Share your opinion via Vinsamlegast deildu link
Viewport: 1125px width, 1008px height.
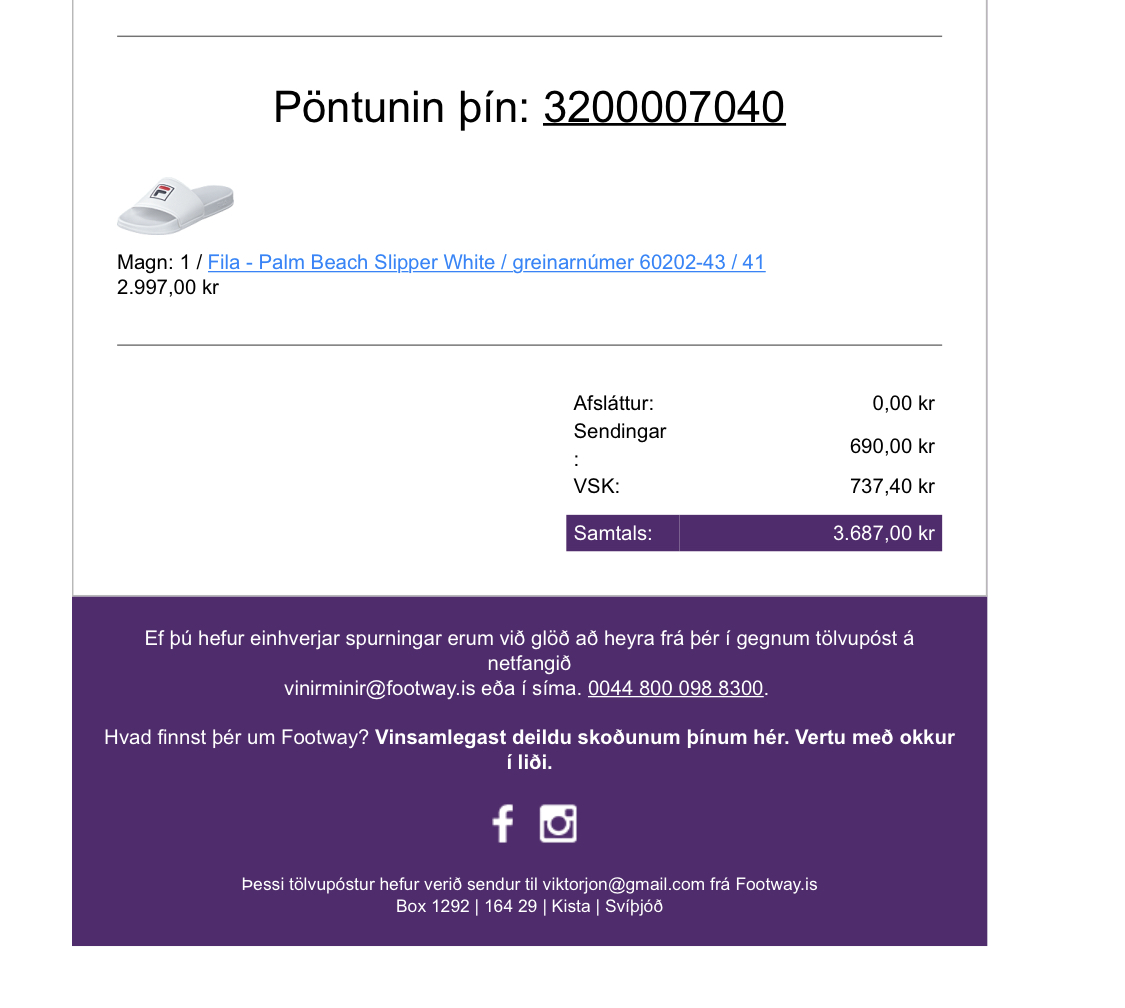(664, 738)
